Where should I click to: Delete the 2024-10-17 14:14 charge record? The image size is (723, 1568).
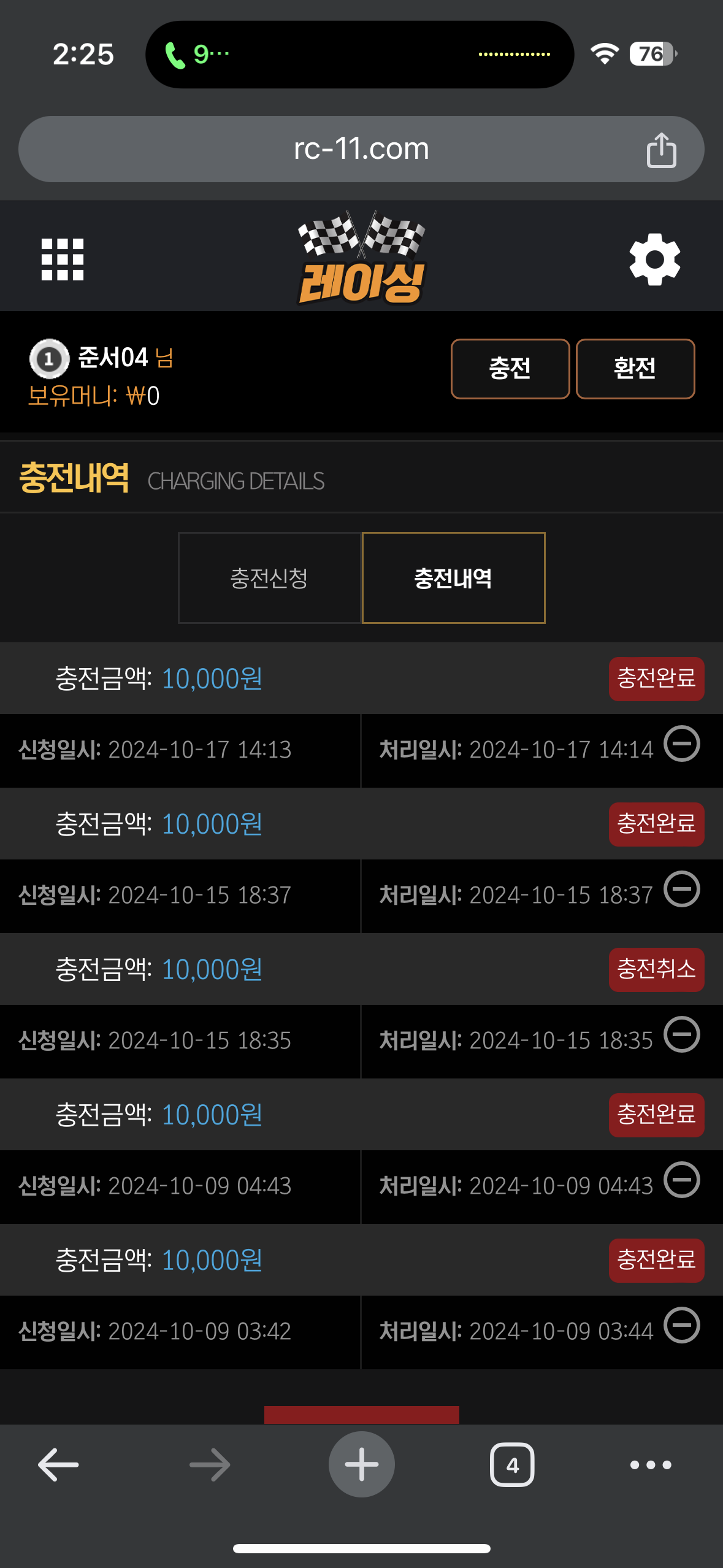tap(682, 744)
